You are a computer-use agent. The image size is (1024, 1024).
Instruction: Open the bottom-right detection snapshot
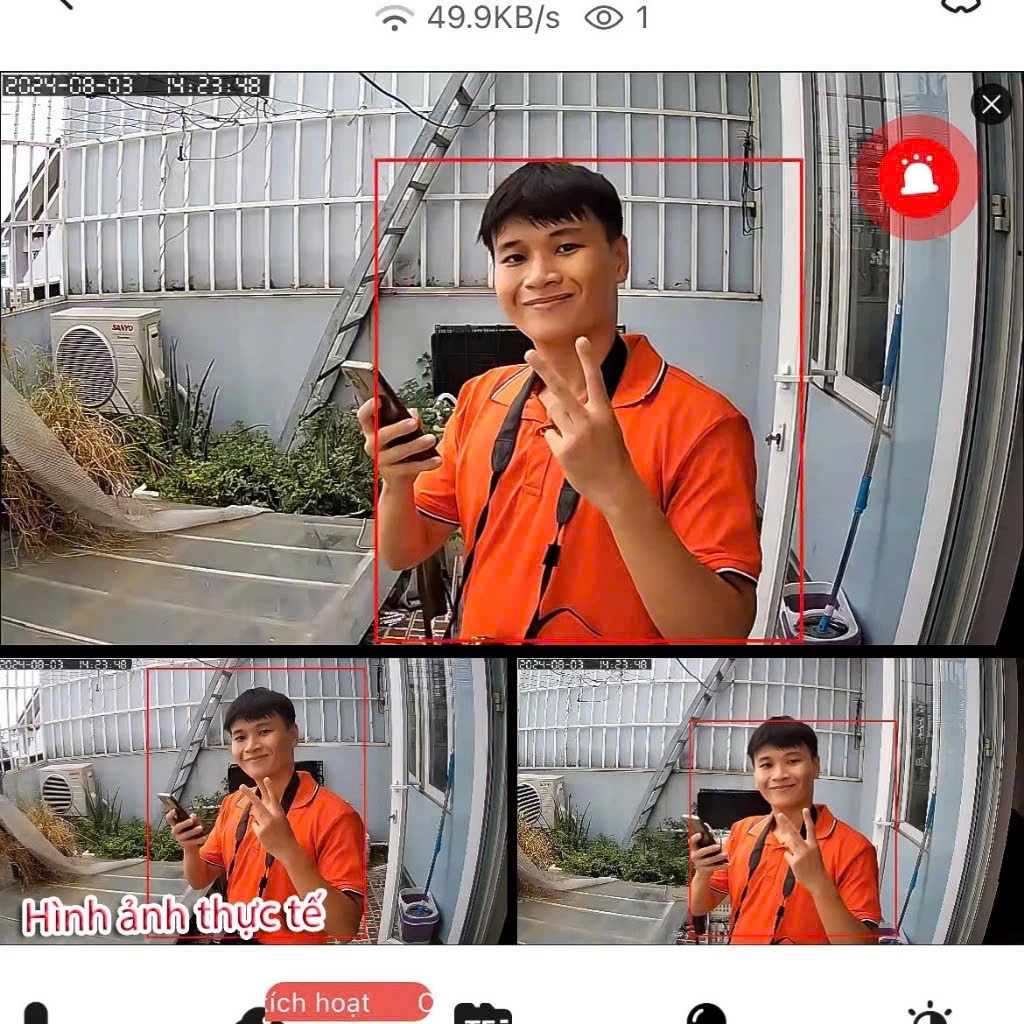[767, 800]
